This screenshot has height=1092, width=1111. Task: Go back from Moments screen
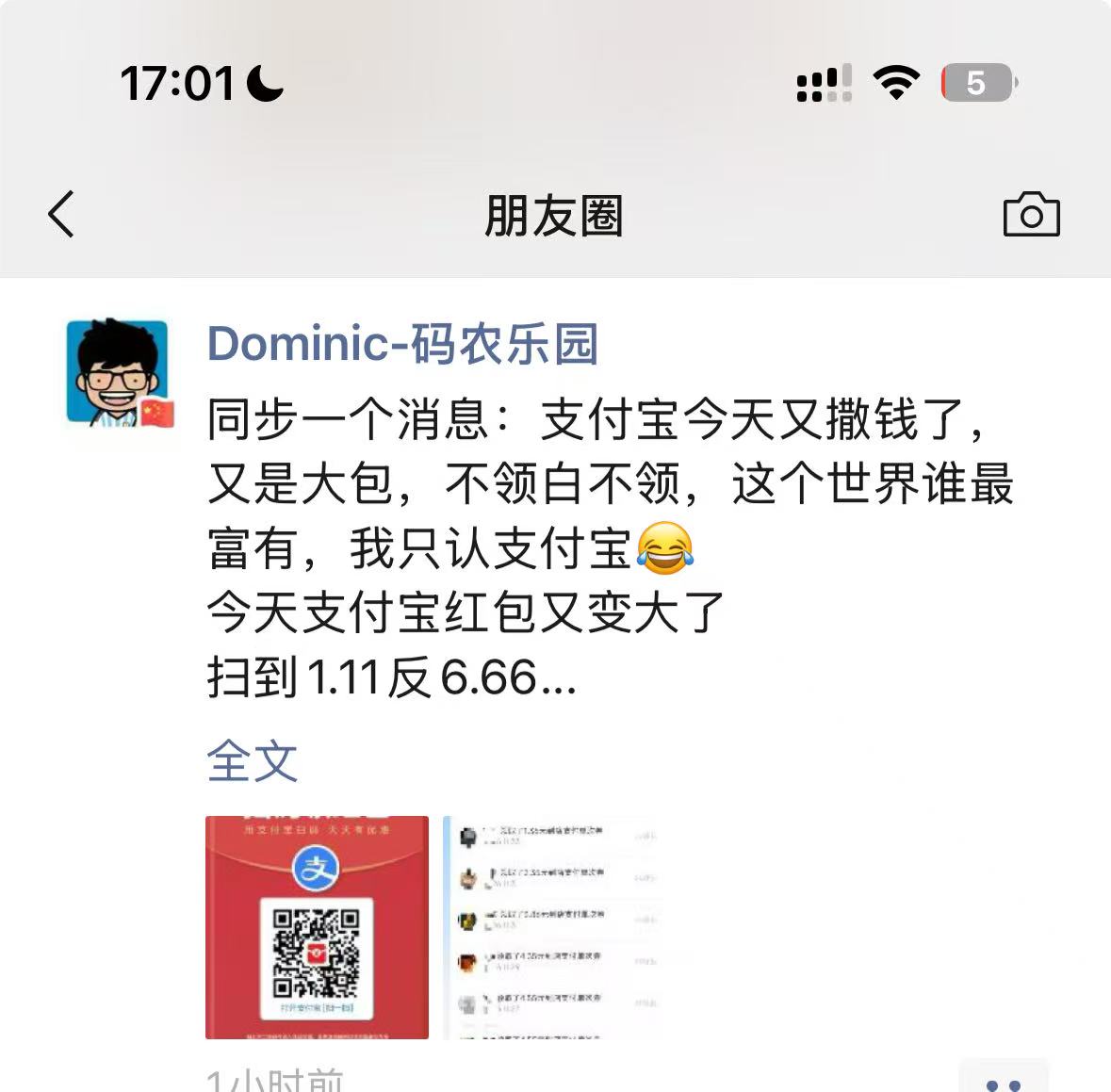coord(61,215)
